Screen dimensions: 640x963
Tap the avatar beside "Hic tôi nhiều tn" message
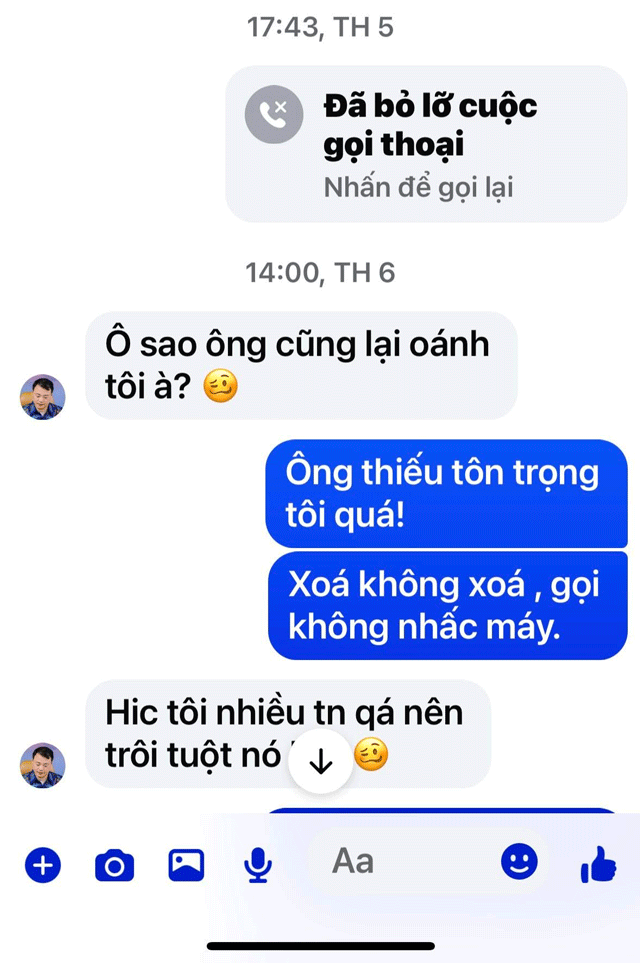(43, 765)
